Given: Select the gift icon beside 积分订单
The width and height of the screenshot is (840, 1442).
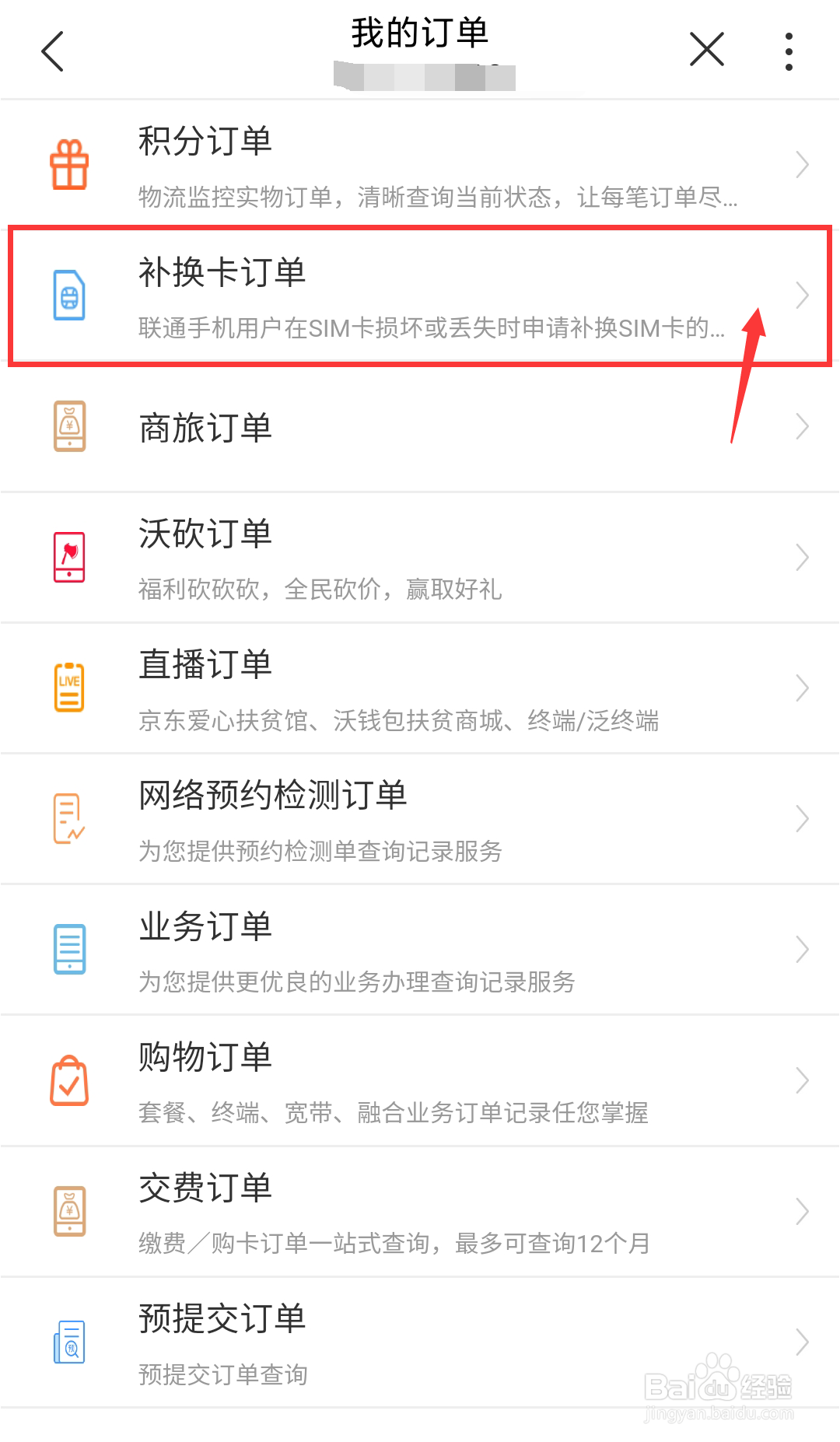Looking at the screenshot, I should pos(69,163).
